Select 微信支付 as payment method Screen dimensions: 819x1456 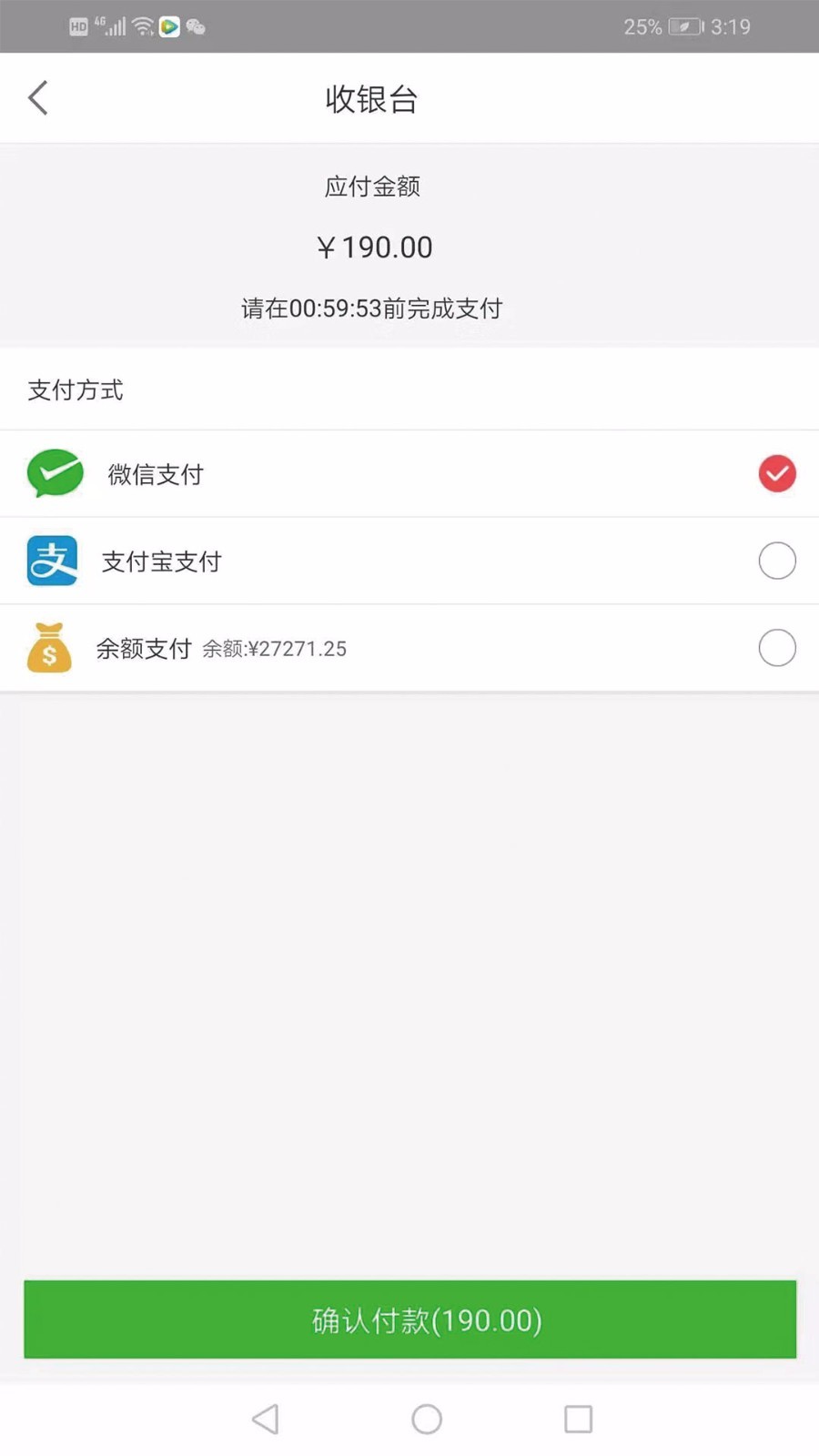click(x=776, y=474)
